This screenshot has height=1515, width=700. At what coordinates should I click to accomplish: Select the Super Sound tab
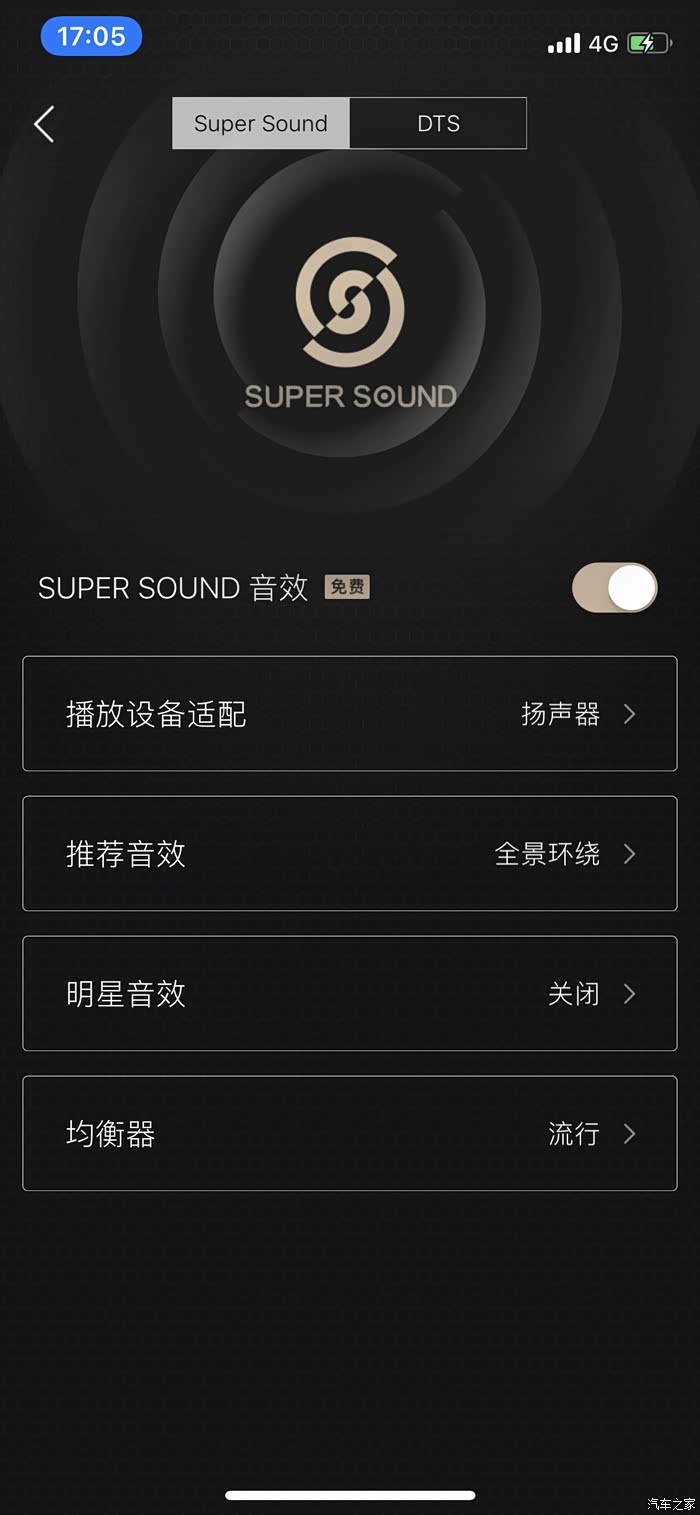(x=261, y=124)
